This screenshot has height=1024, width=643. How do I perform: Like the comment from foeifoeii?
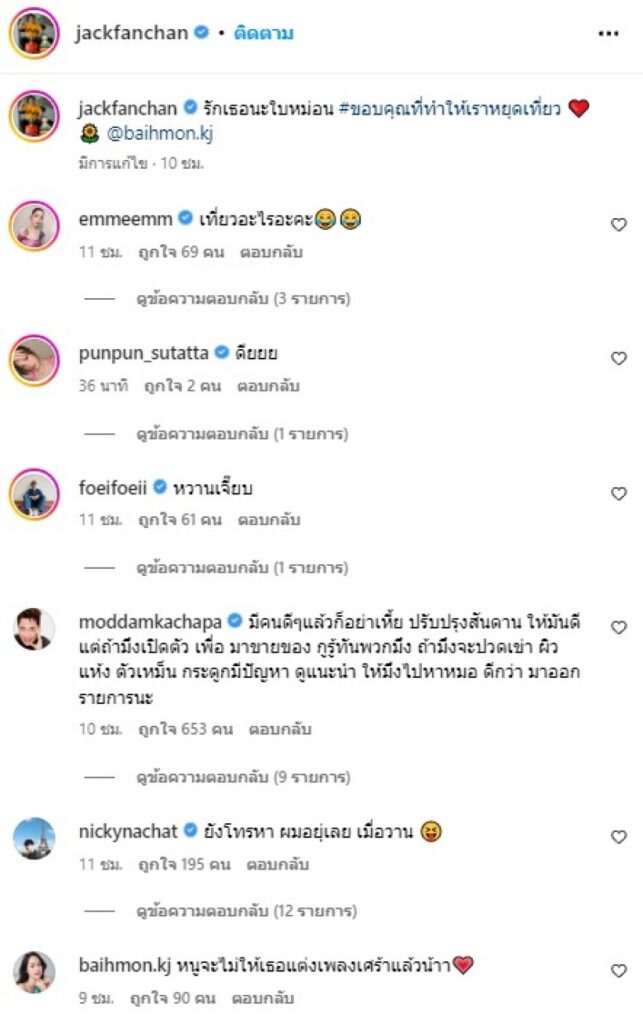pos(619,493)
